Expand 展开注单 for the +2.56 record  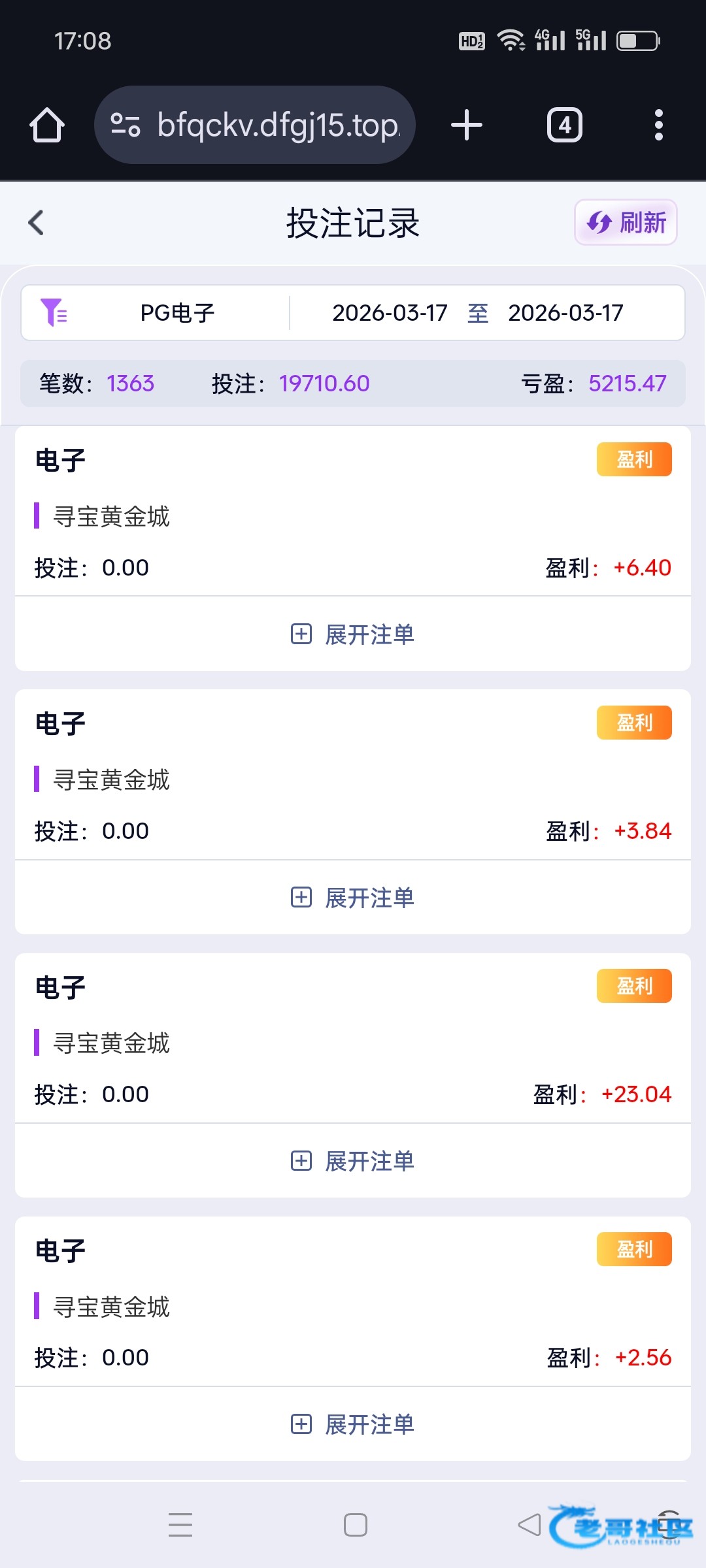353,1424
